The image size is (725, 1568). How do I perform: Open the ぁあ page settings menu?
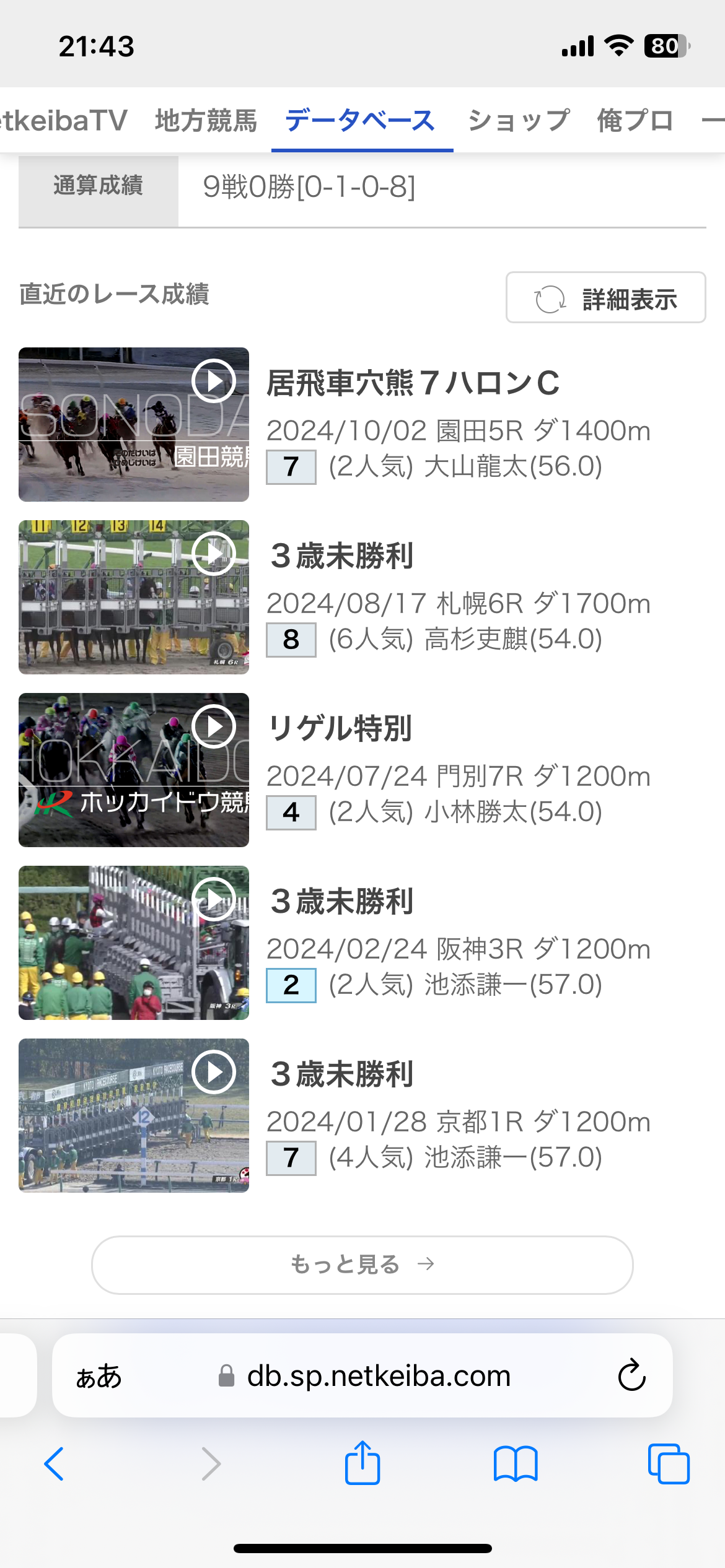pyautogui.click(x=99, y=1376)
